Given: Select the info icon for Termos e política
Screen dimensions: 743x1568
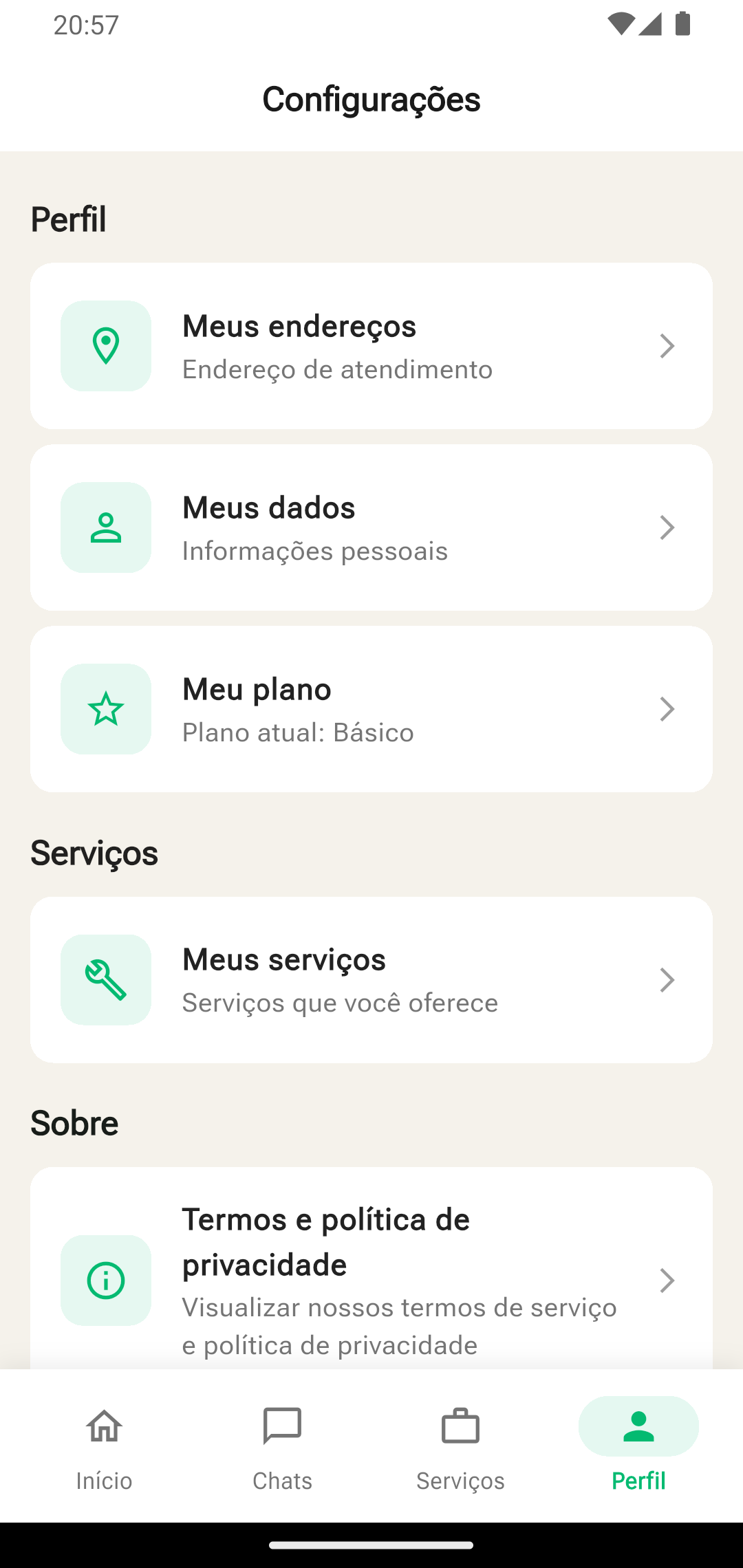Looking at the screenshot, I should point(105,1281).
